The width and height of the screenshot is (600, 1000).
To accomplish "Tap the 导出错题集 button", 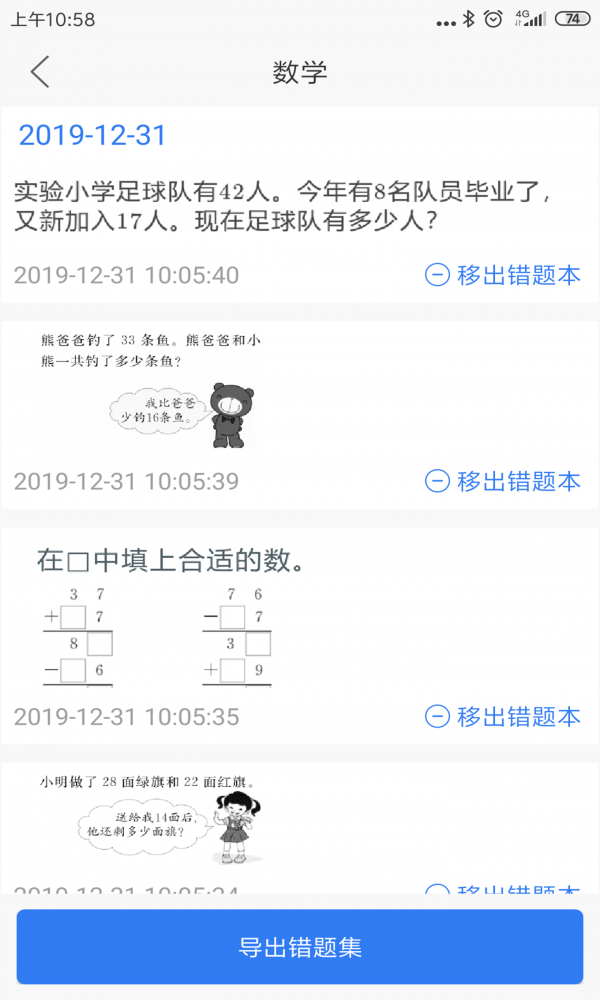I will point(300,947).
